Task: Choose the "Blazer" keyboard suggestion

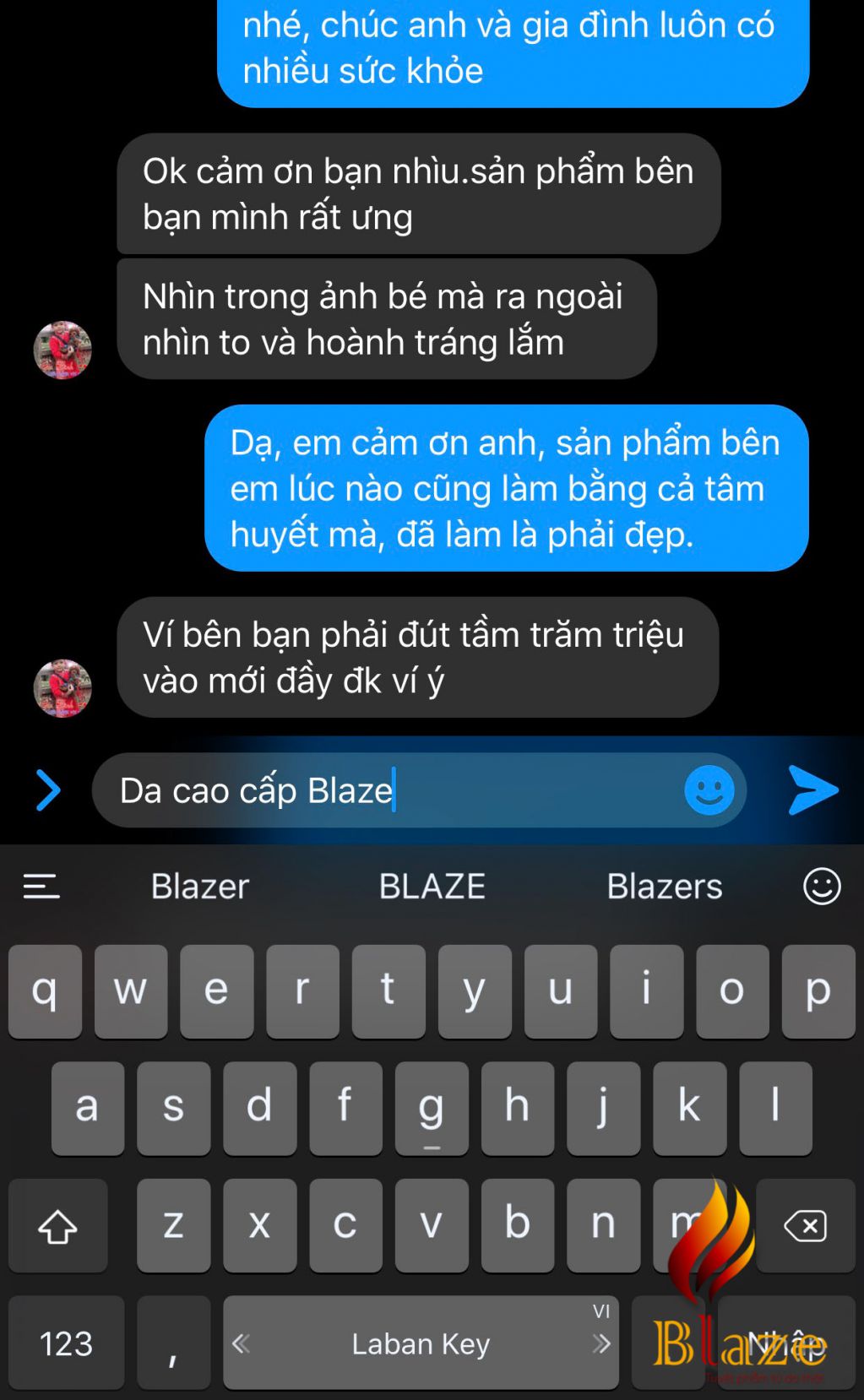Action: pos(200,887)
